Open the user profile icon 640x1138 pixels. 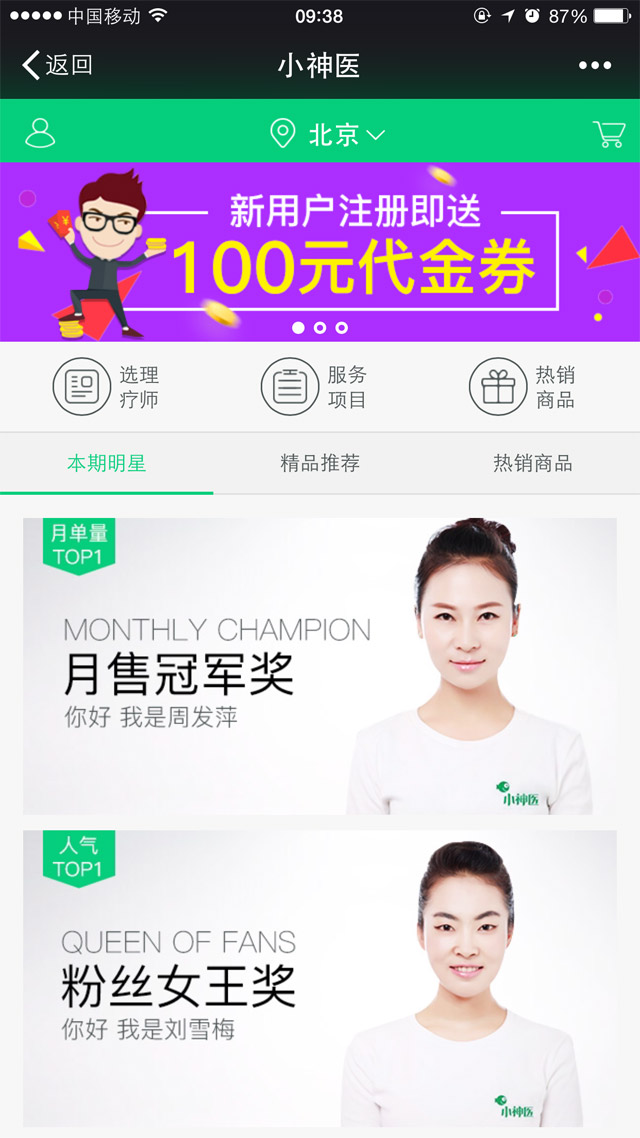pyautogui.click(x=40, y=133)
